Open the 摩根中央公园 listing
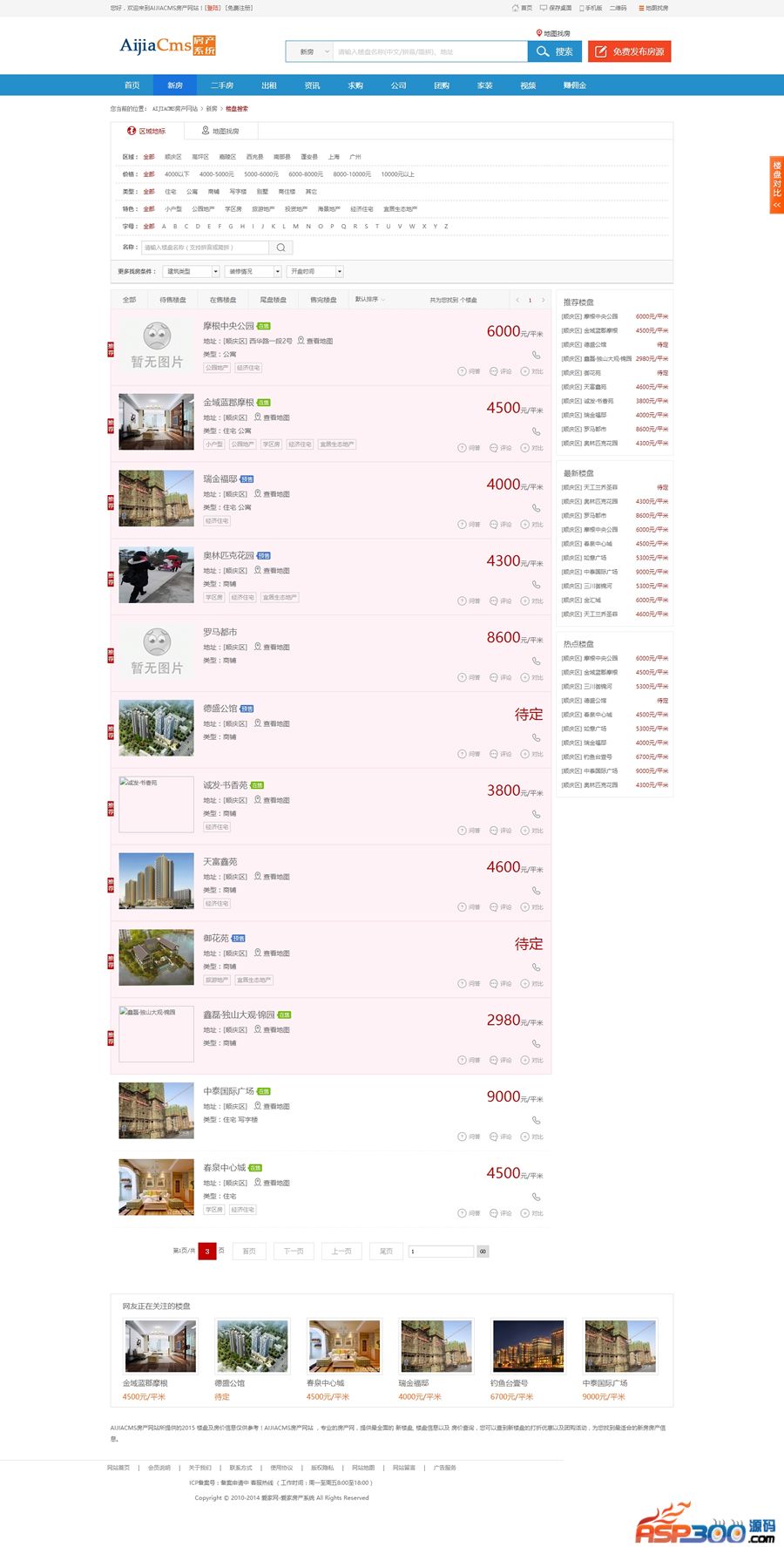Image resolution: width=784 pixels, height=1547 pixels. point(228,326)
